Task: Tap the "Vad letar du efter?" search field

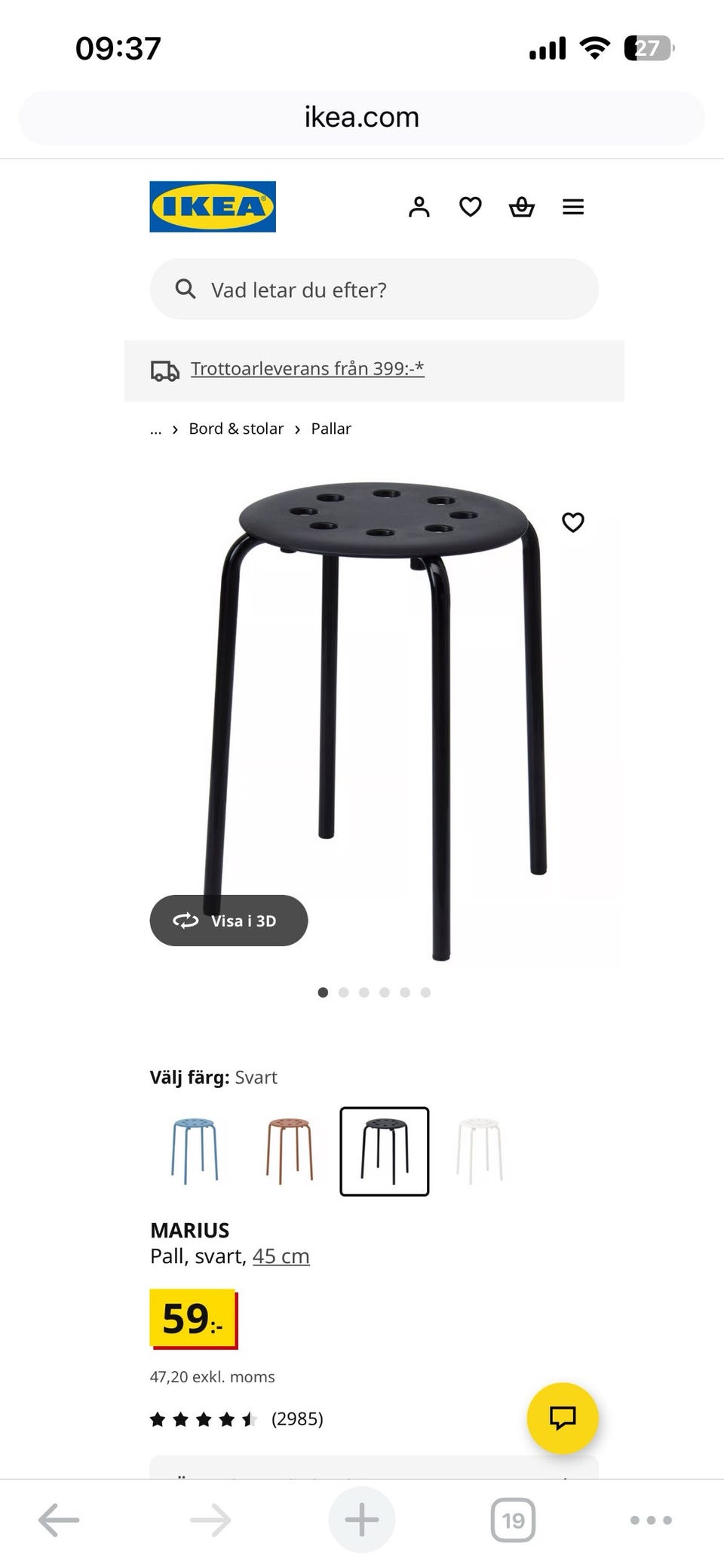Action: (374, 290)
